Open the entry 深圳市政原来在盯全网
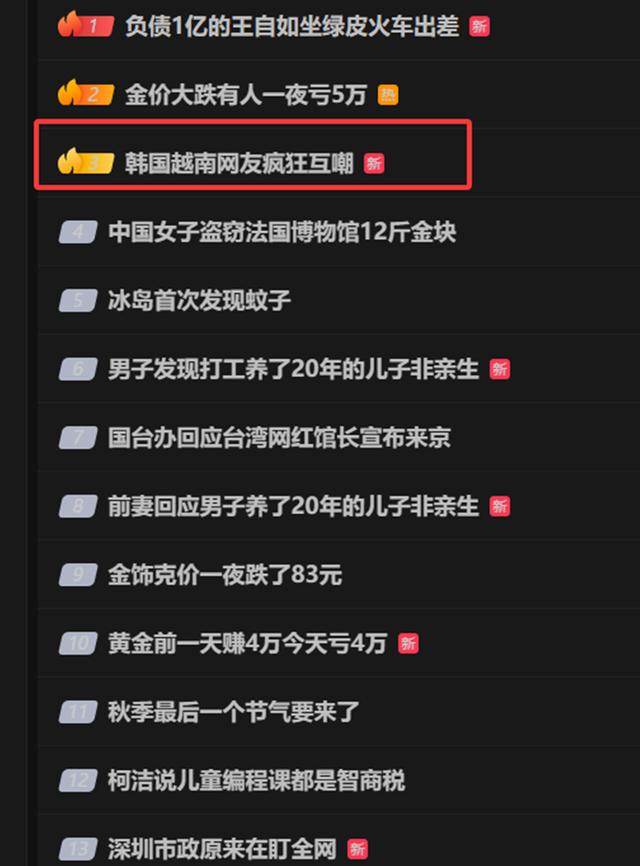The width and height of the screenshot is (640, 866). coord(222,849)
